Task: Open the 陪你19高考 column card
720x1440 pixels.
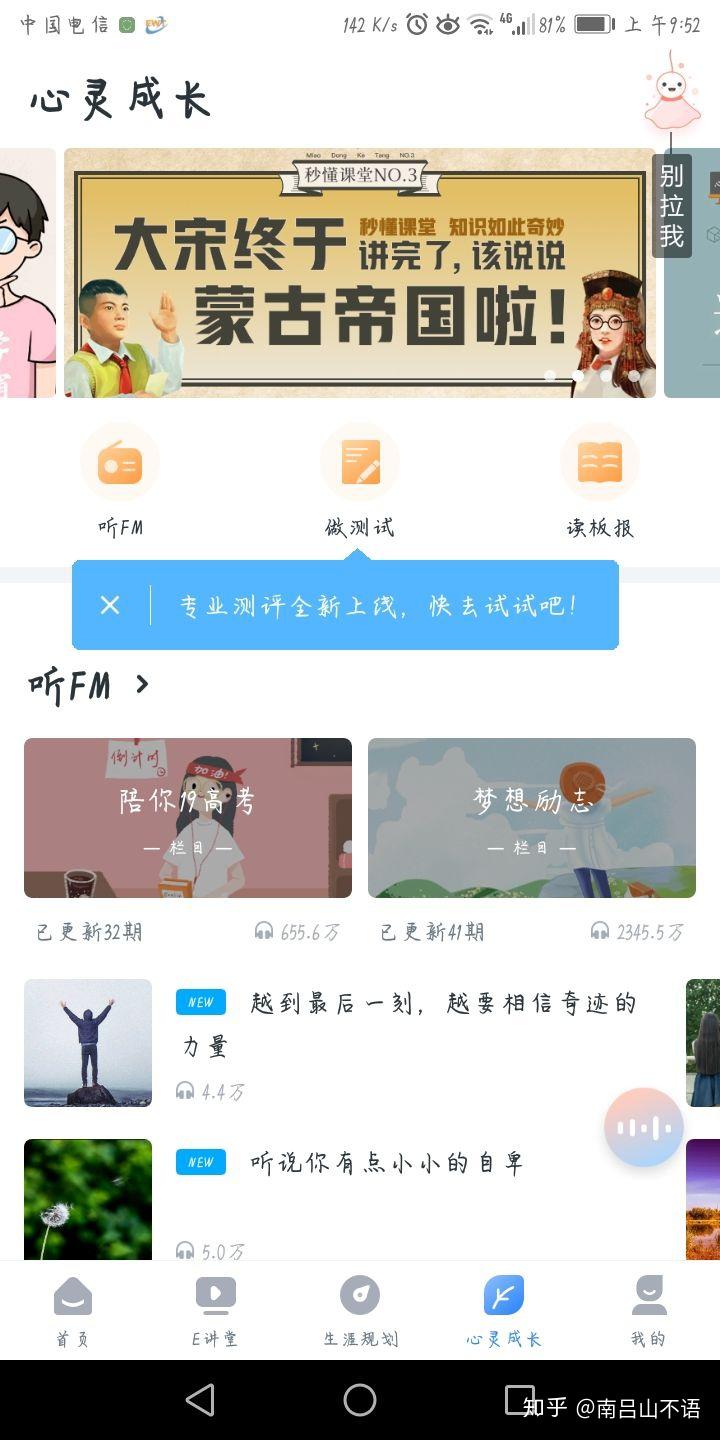Action: (188, 818)
